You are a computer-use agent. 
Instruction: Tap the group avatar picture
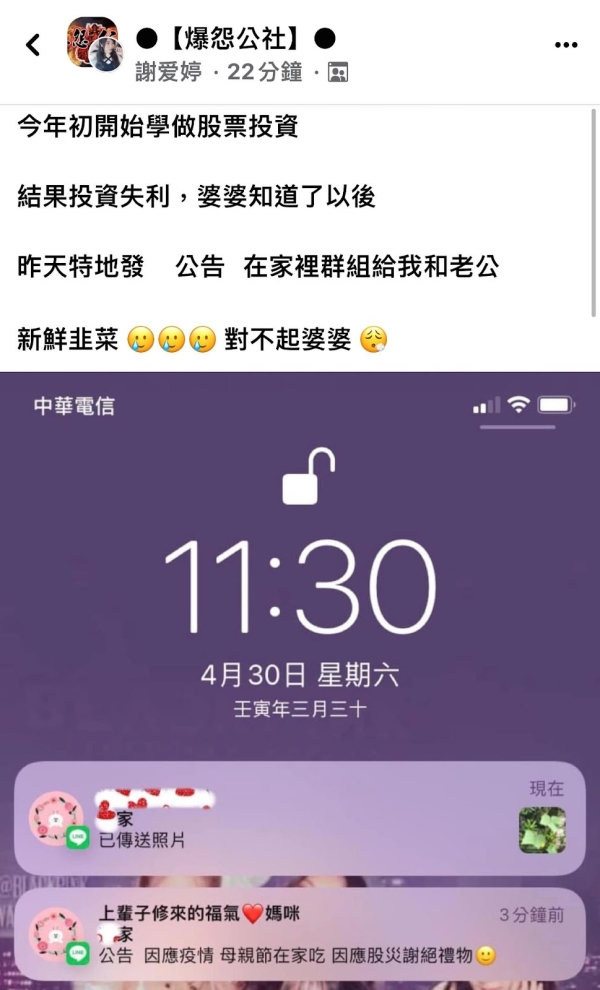[x=90, y=42]
